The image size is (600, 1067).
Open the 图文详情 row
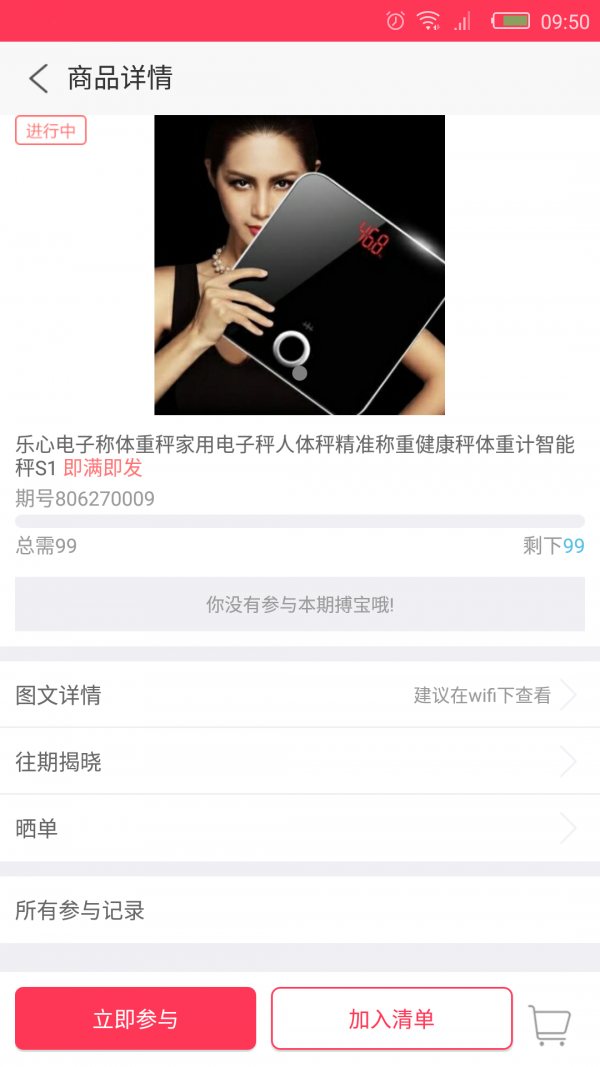tap(299, 695)
